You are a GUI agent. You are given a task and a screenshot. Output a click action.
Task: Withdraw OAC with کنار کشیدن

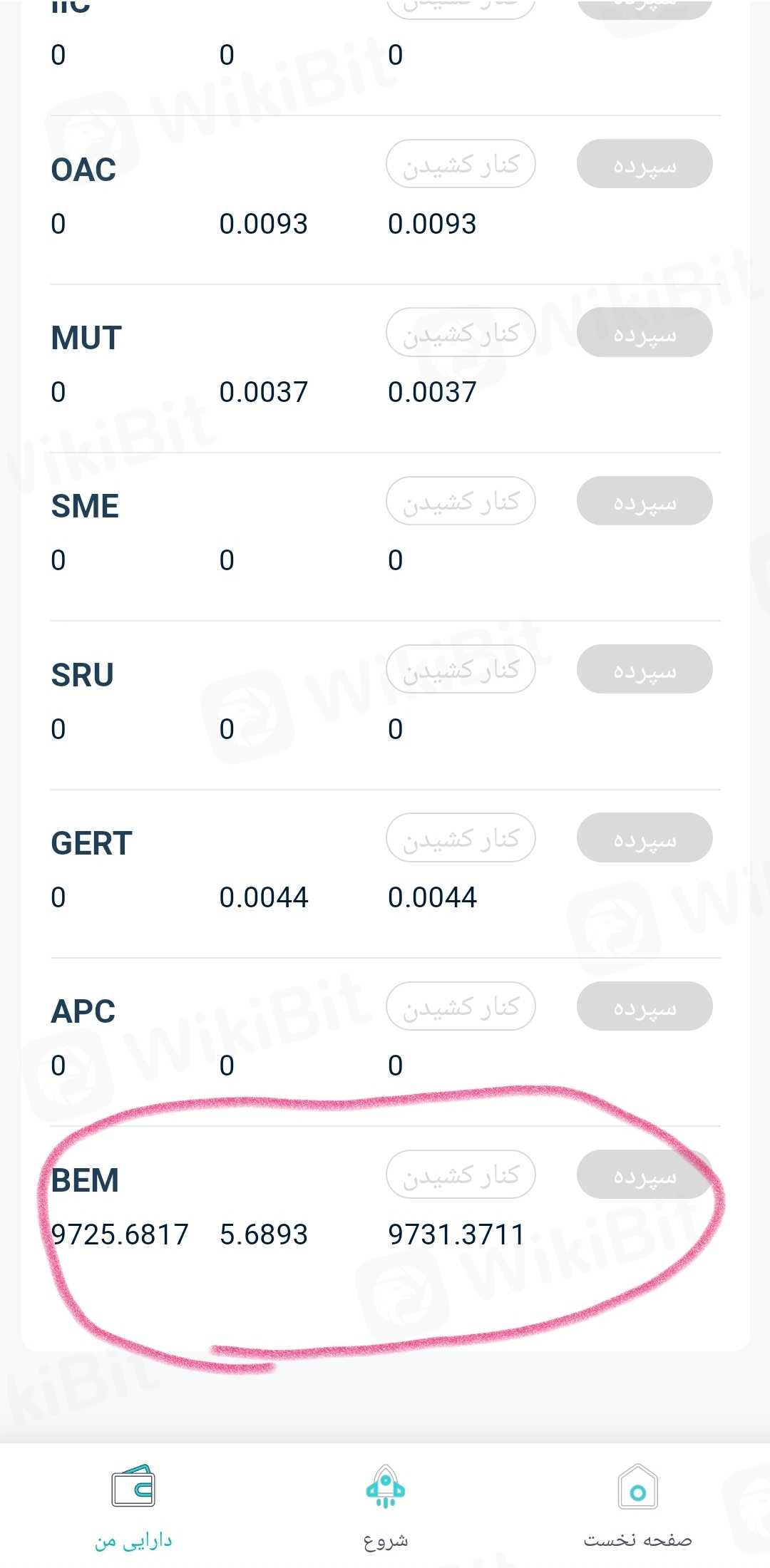pos(461,165)
